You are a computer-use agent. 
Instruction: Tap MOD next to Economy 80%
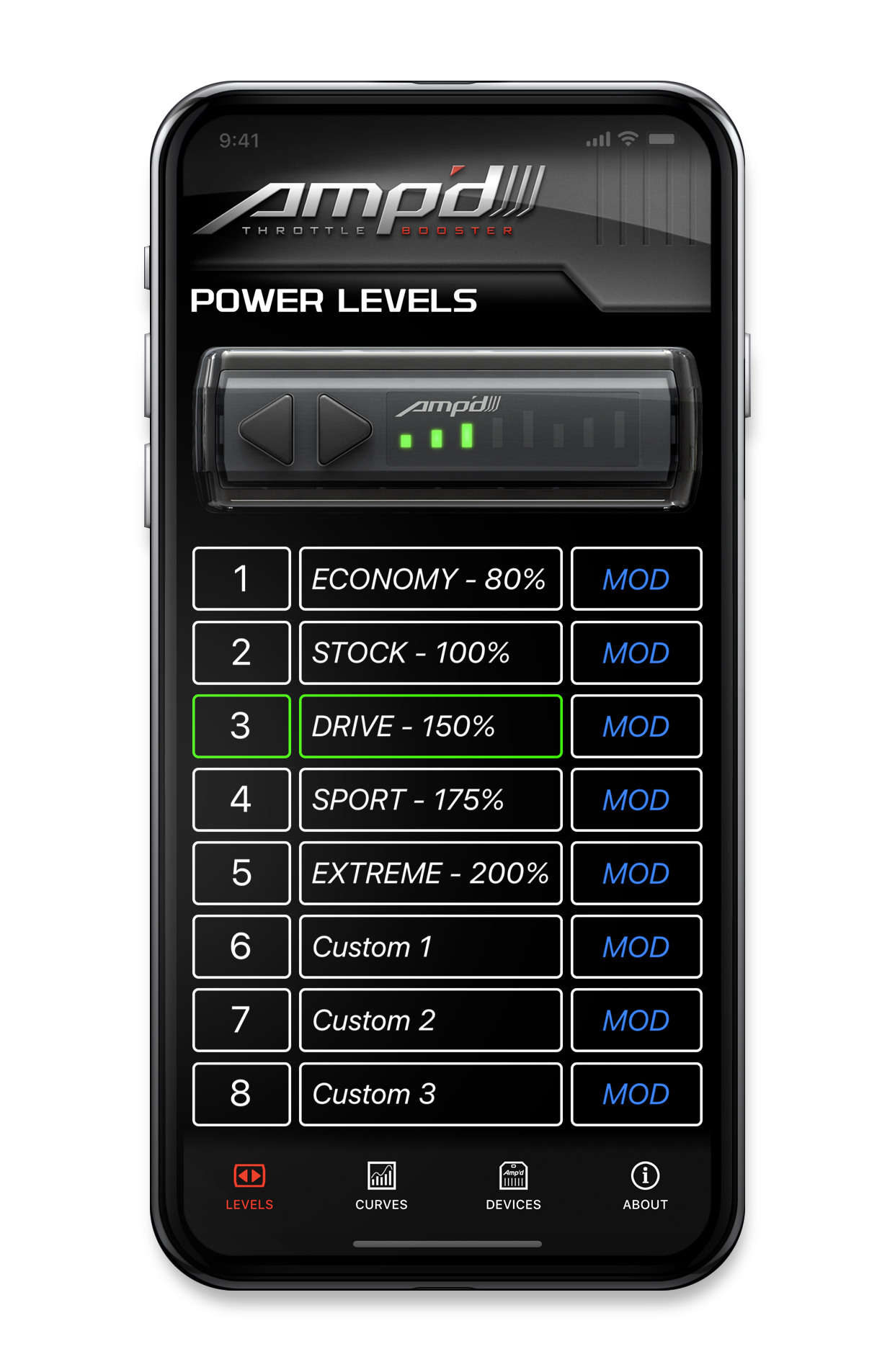[636, 578]
